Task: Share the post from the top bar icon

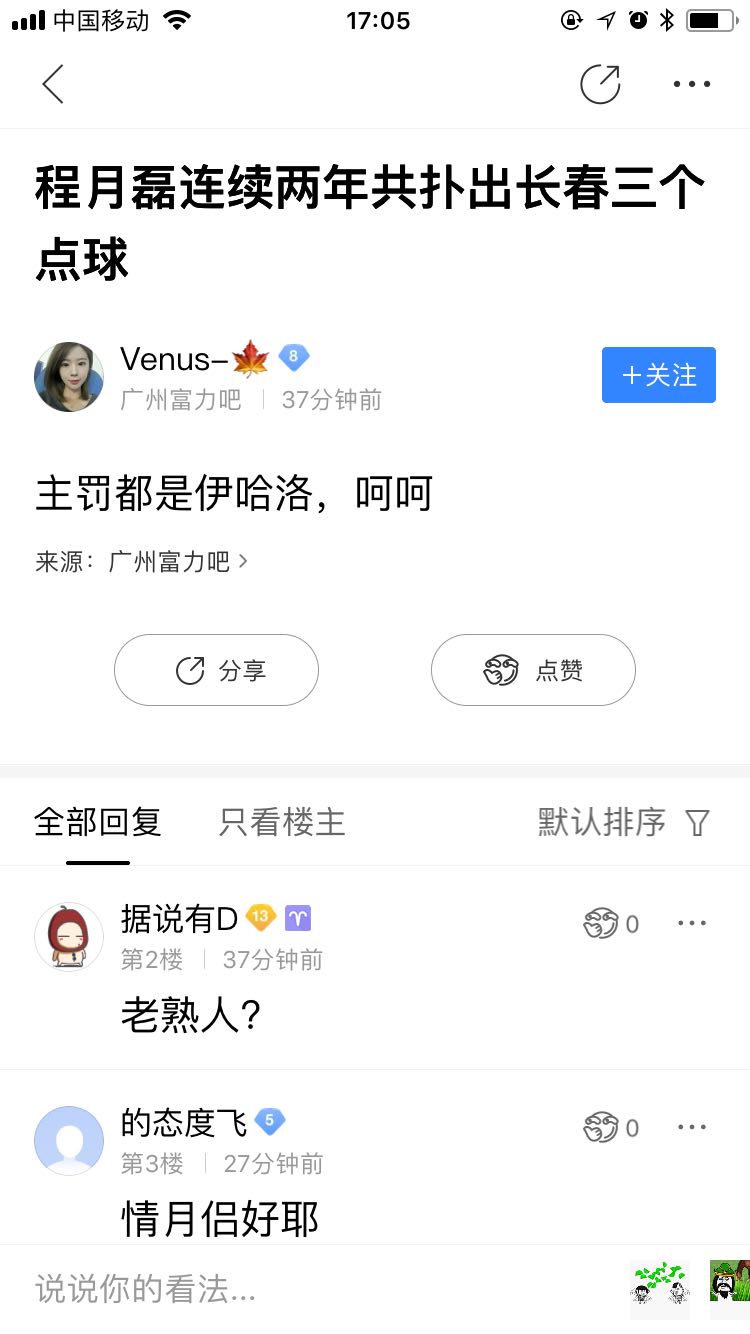Action: (600, 84)
